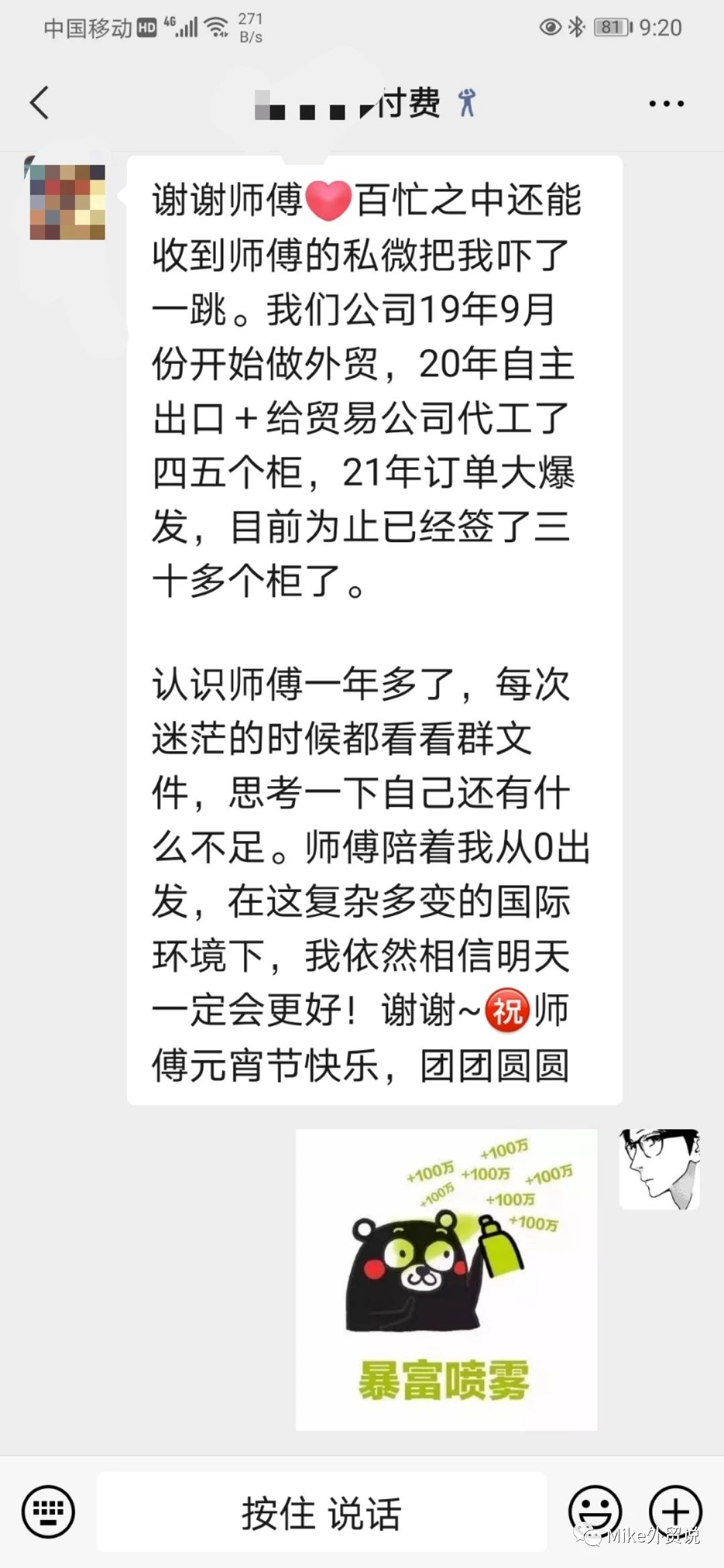Open the 暴富喷雾 sticker image
The width and height of the screenshot is (724, 1568).
click(446, 1280)
